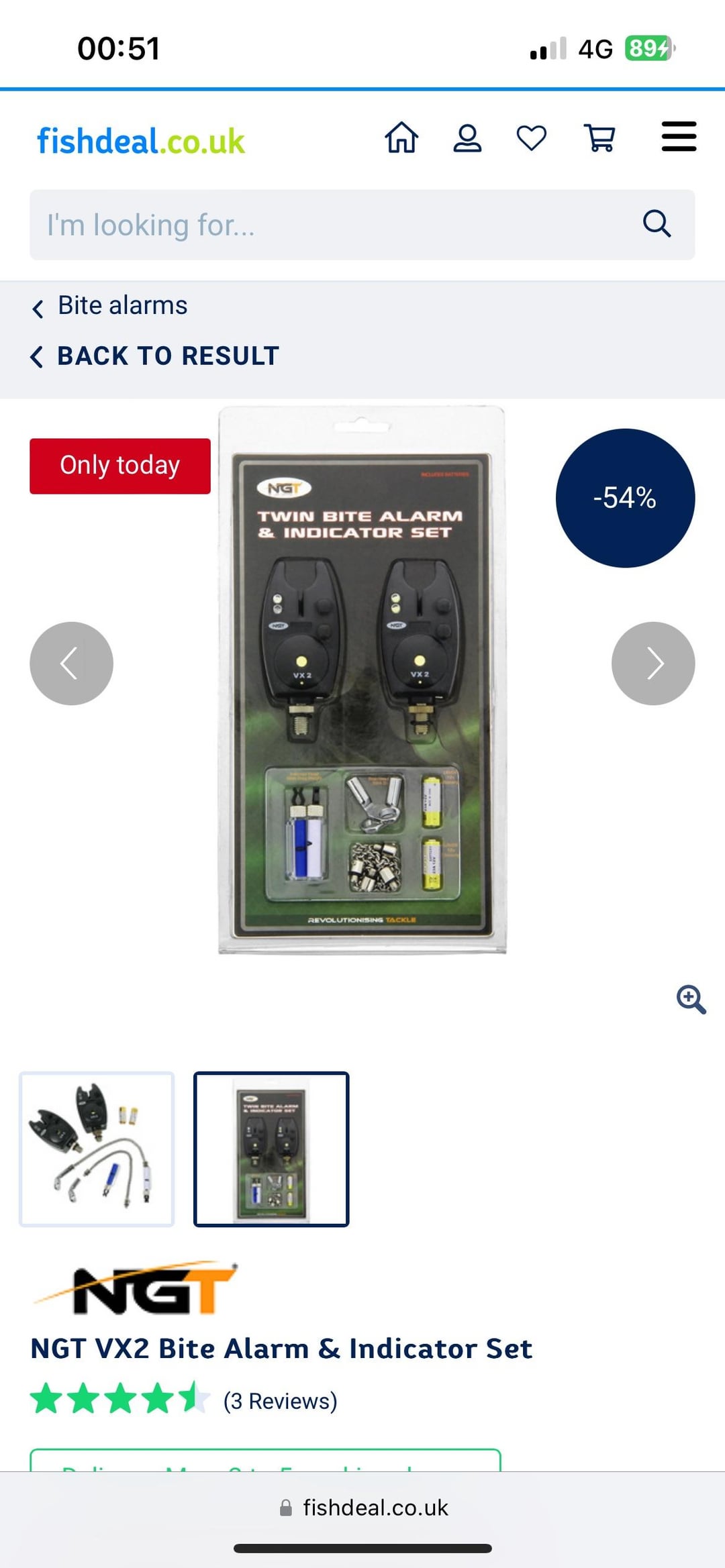Select the packaged set thumbnail
The image size is (725, 1568).
tap(271, 1149)
